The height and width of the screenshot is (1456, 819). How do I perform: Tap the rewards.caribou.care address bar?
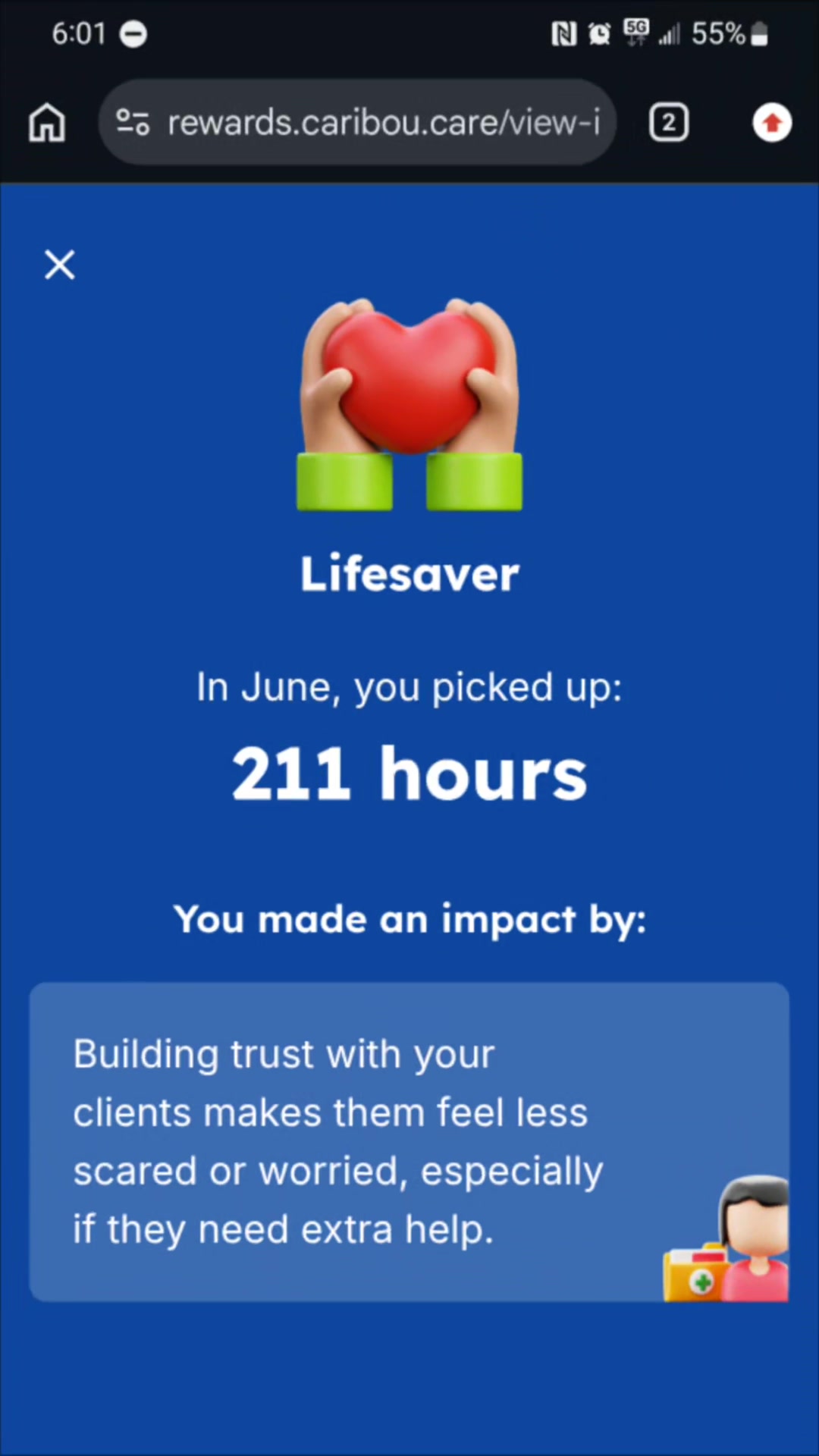[x=358, y=123]
